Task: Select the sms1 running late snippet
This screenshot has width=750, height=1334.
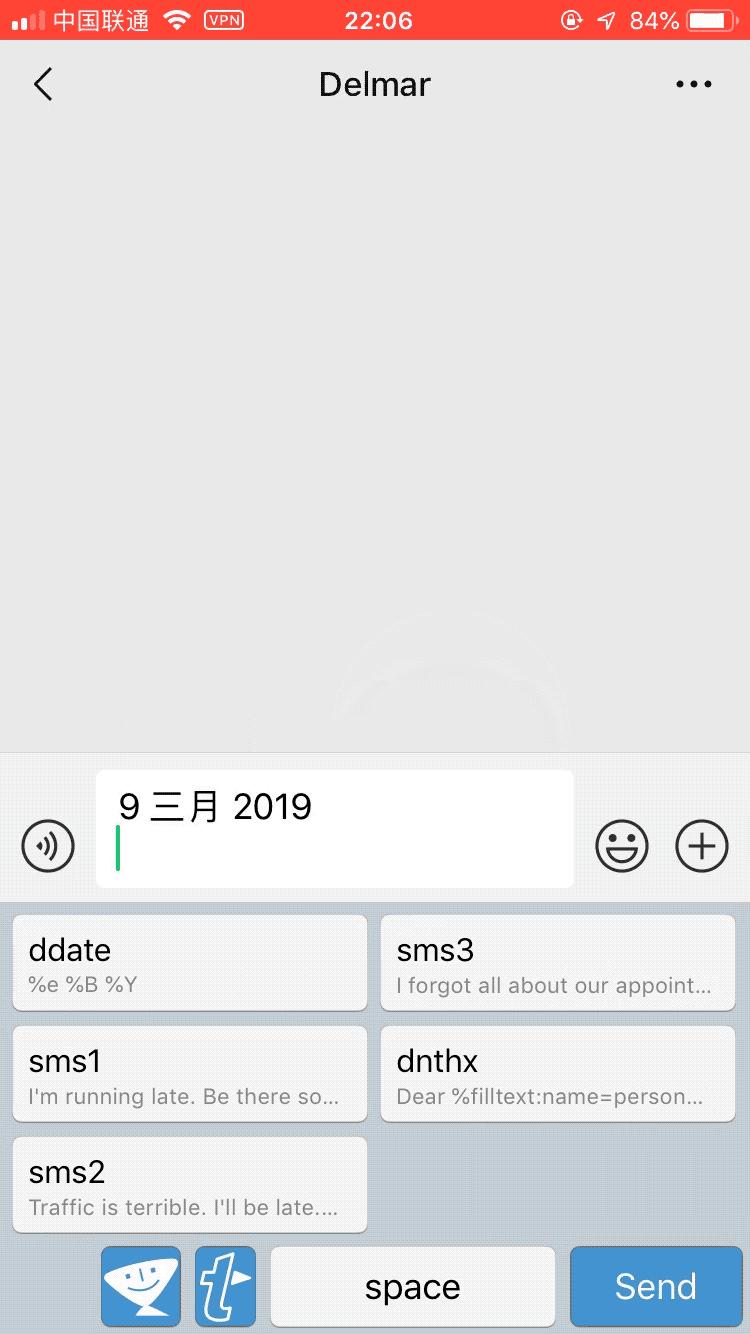Action: (x=190, y=1074)
